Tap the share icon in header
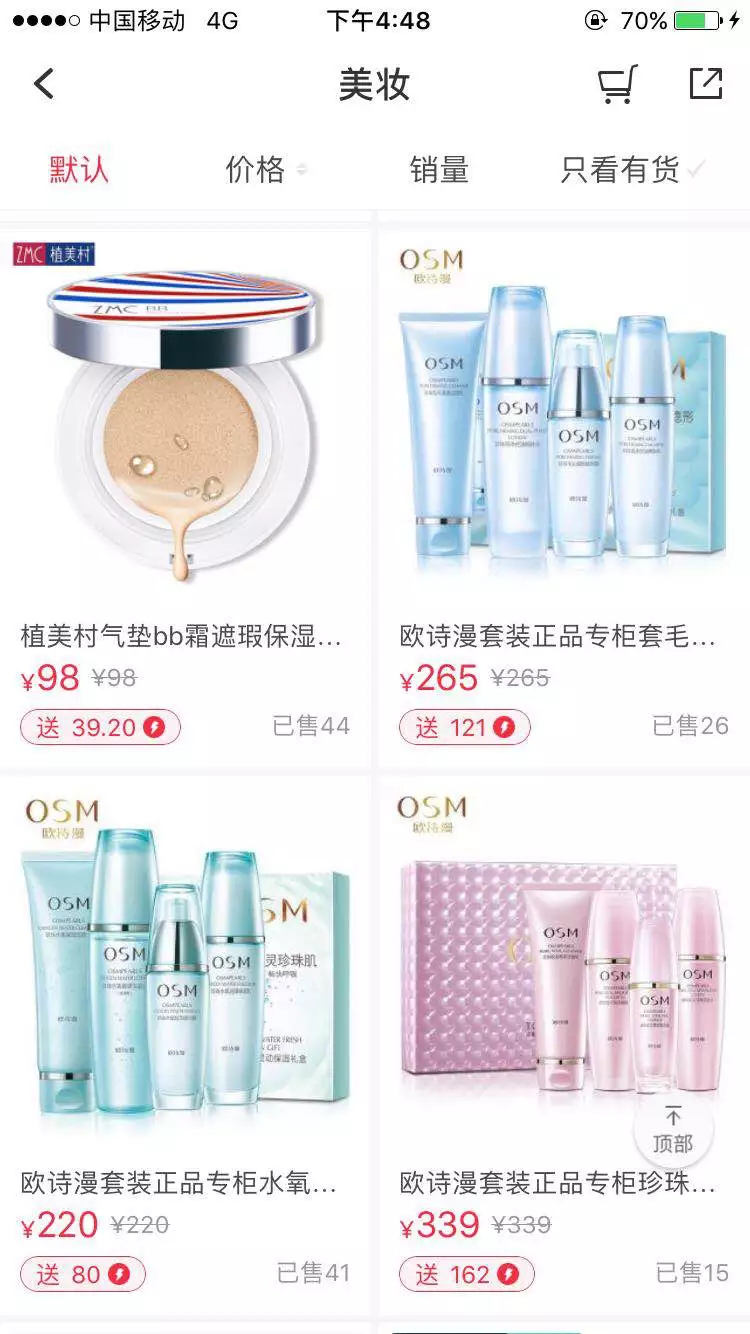The height and width of the screenshot is (1334, 750). point(706,84)
